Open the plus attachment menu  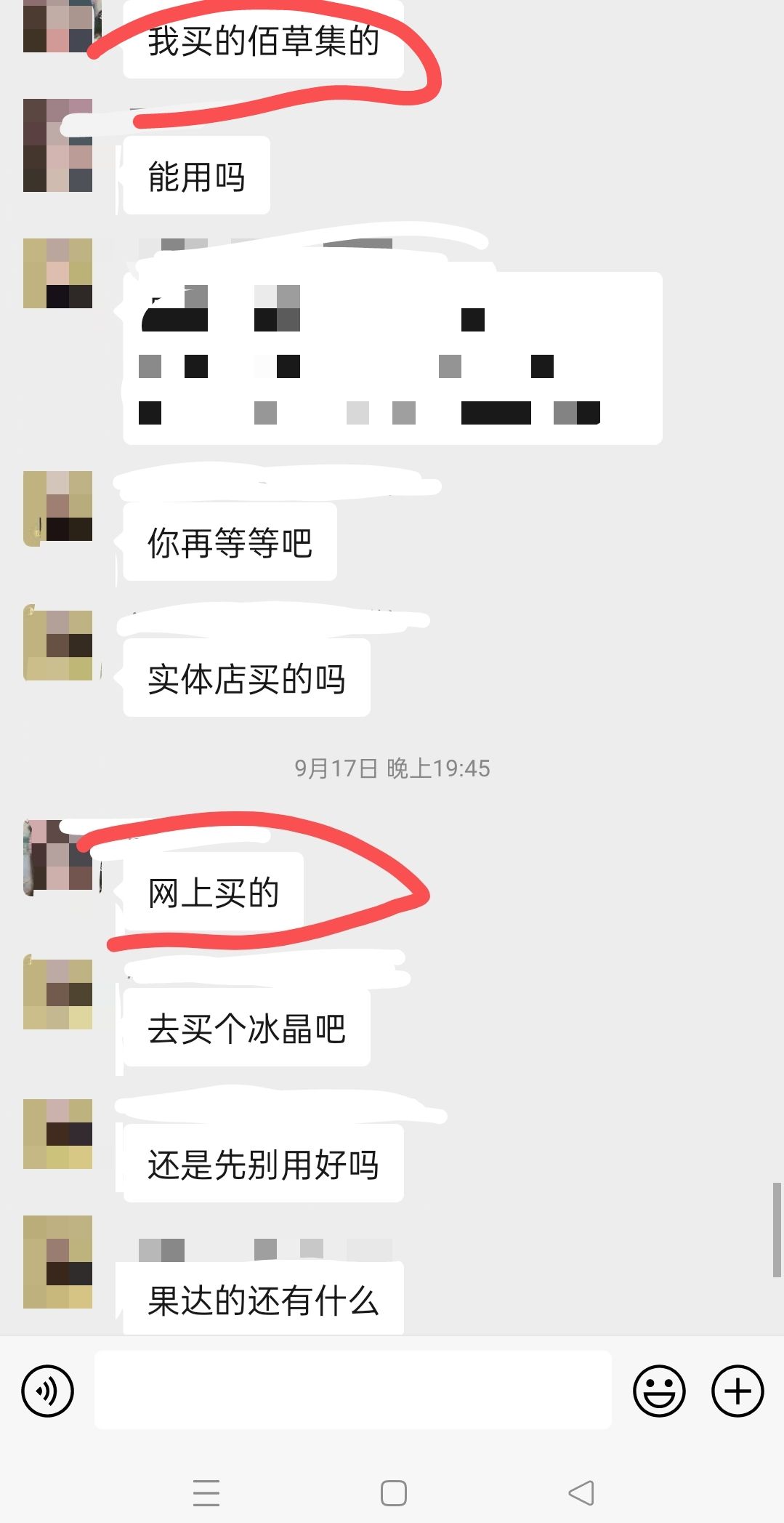(737, 1391)
